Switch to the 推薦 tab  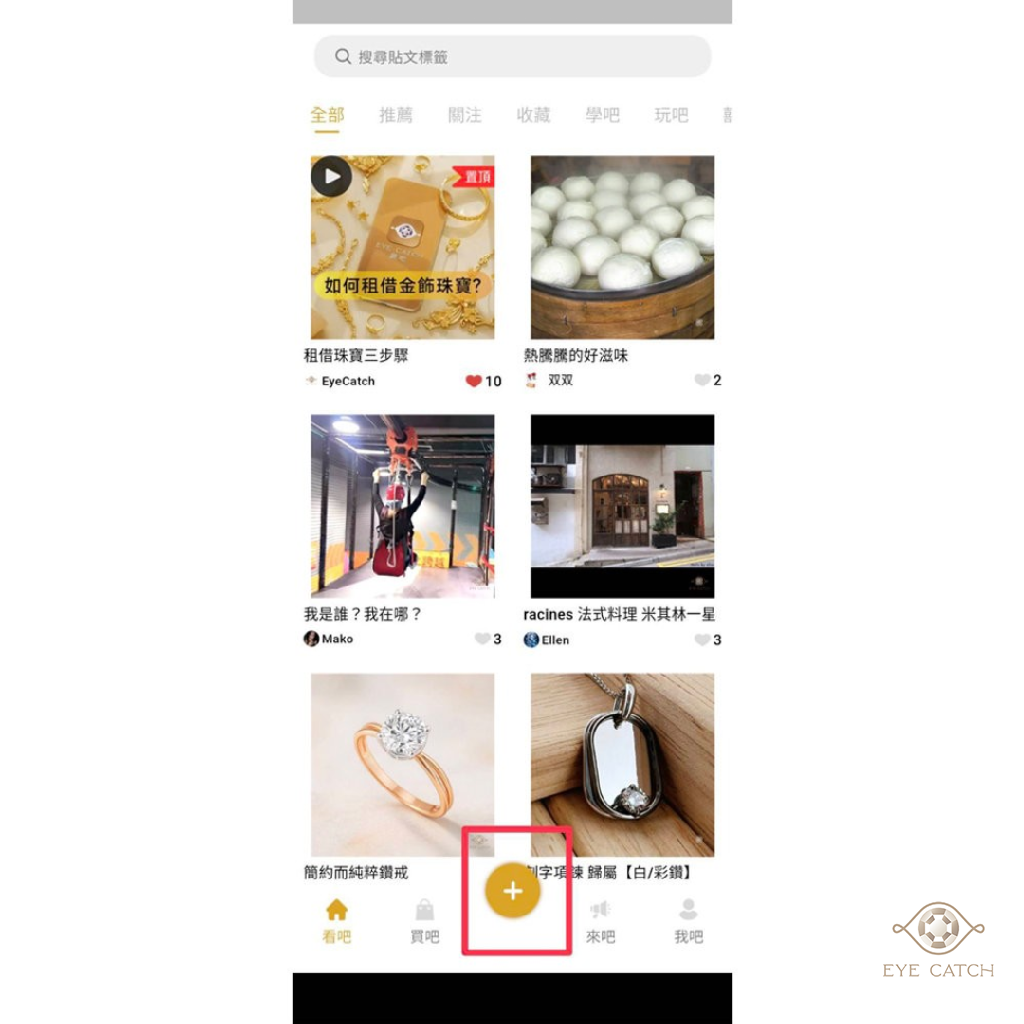(x=396, y=115)
